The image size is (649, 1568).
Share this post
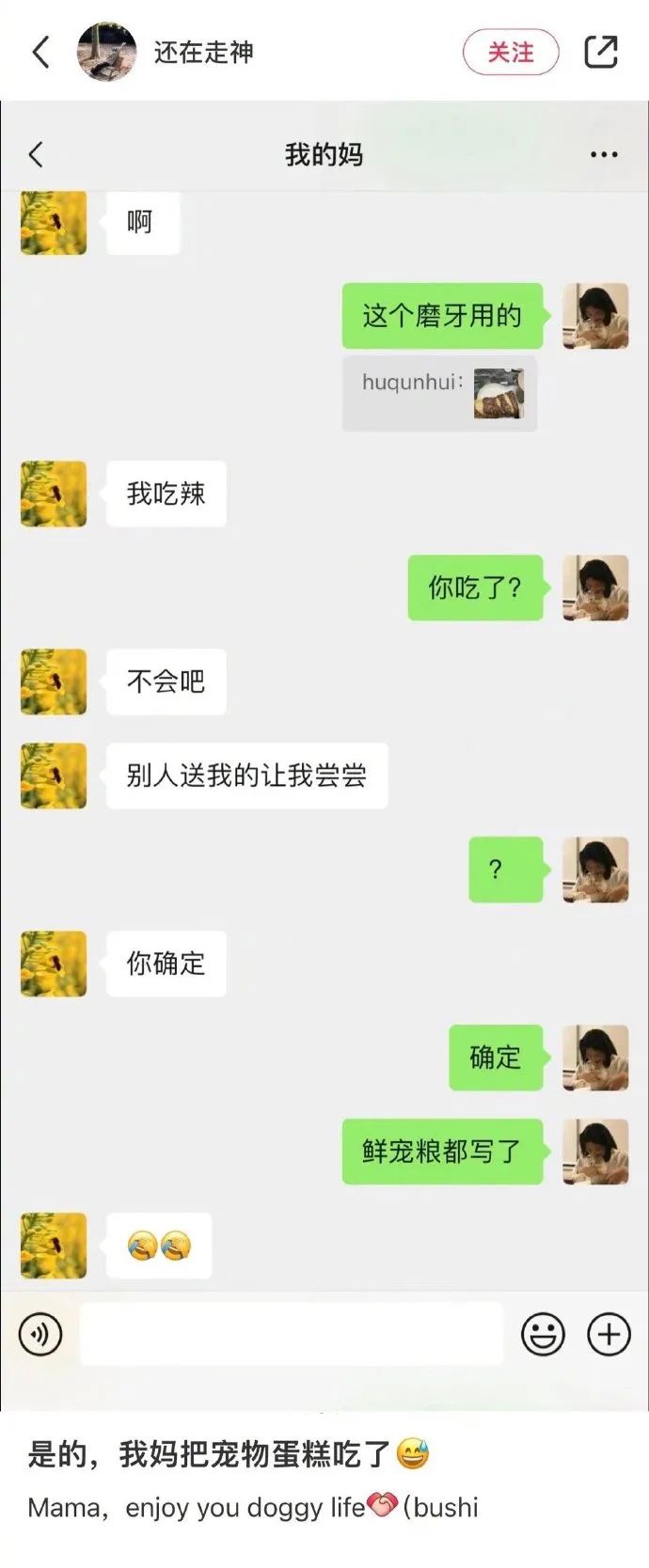click(601, 52)
